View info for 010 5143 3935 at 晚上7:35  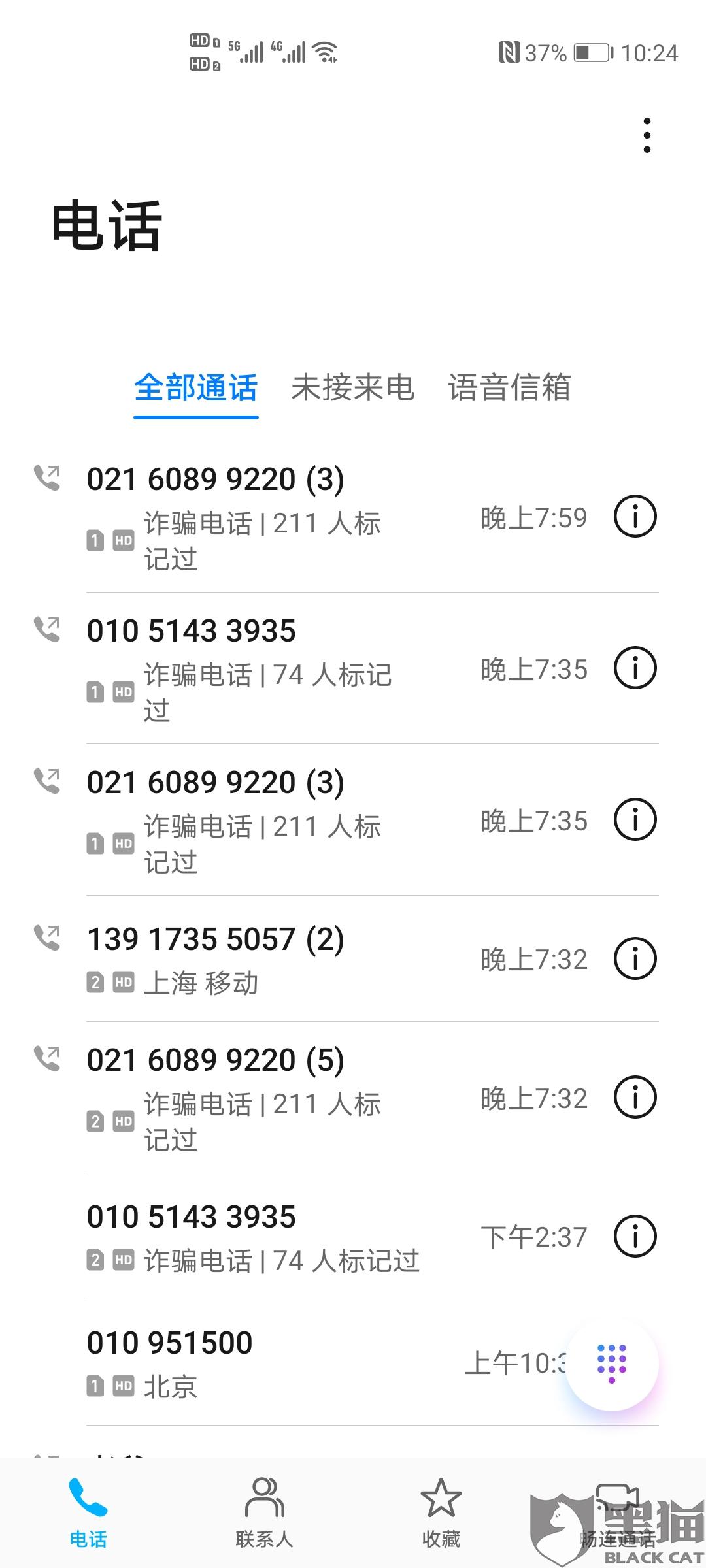click(635, 668)
